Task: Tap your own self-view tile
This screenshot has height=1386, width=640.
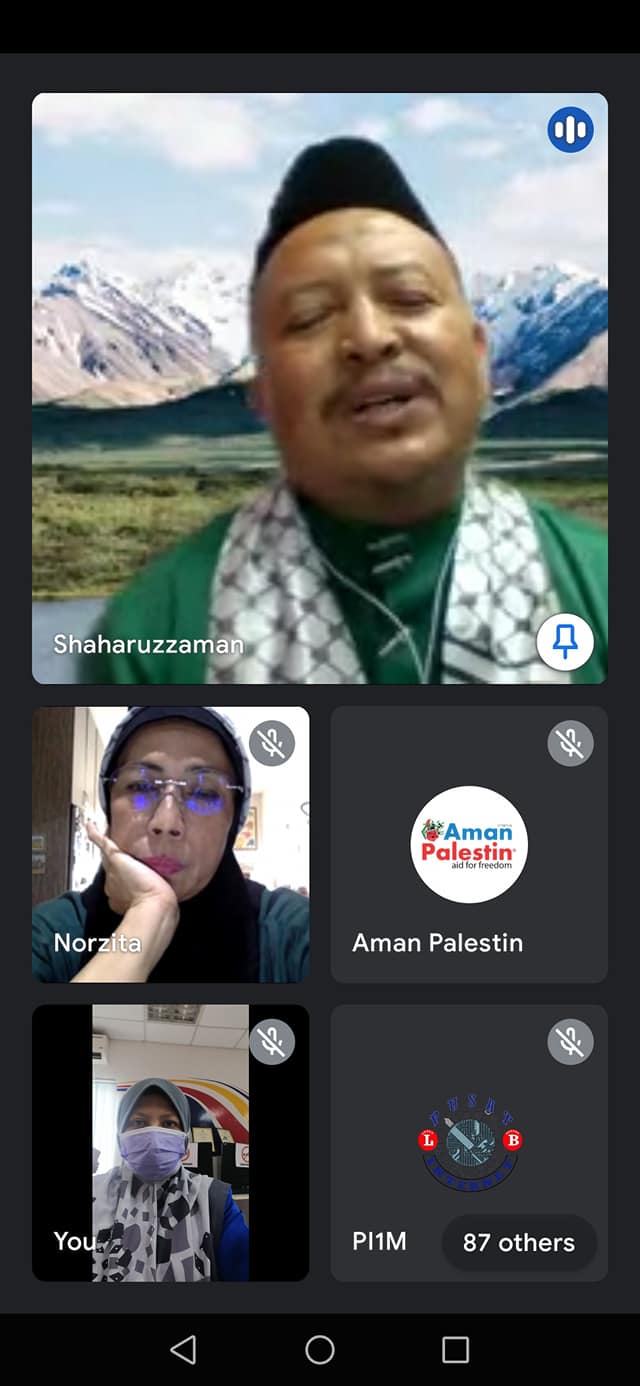Action: coord(170,1142)
